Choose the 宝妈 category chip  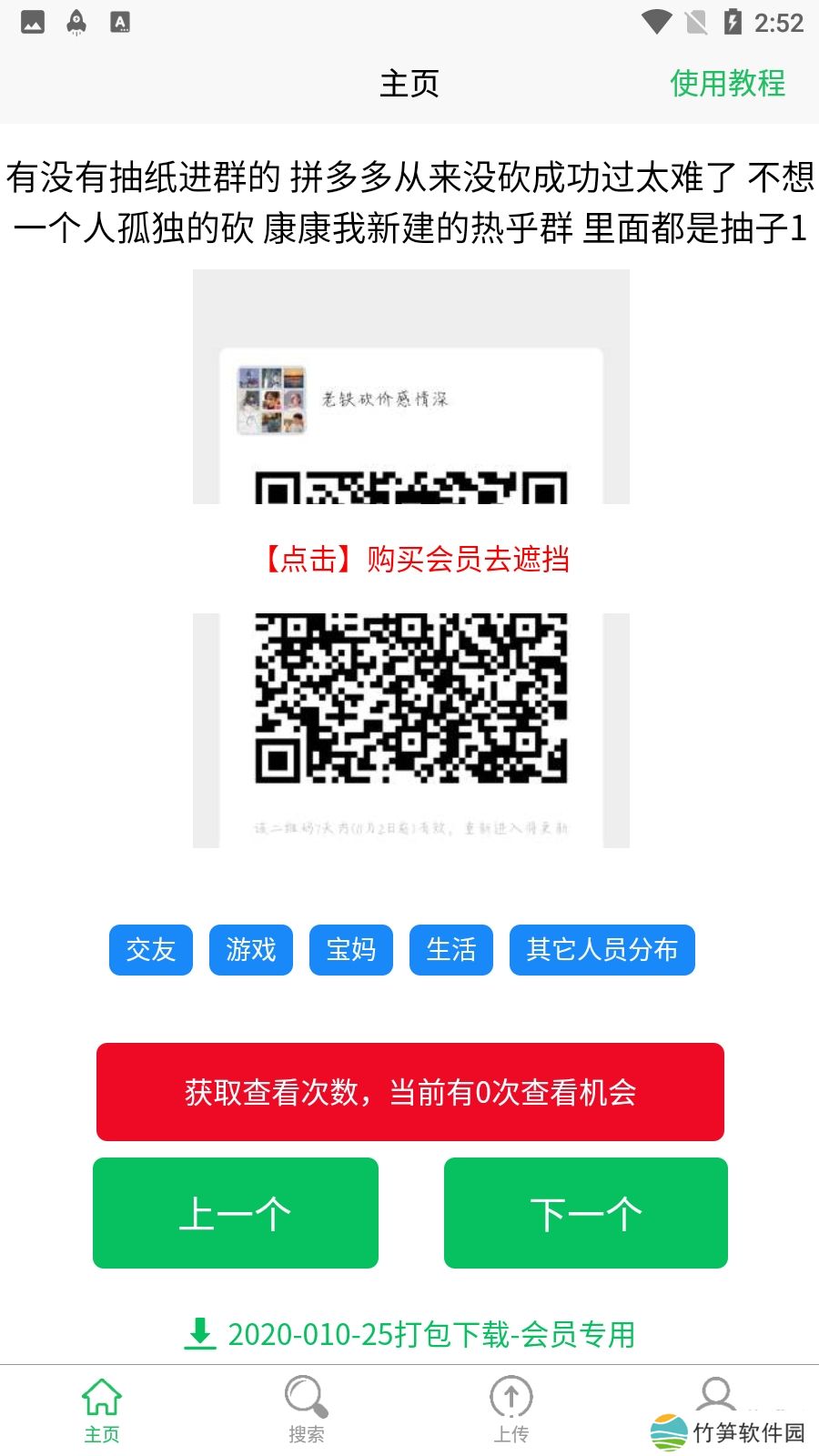click(351, 950)
